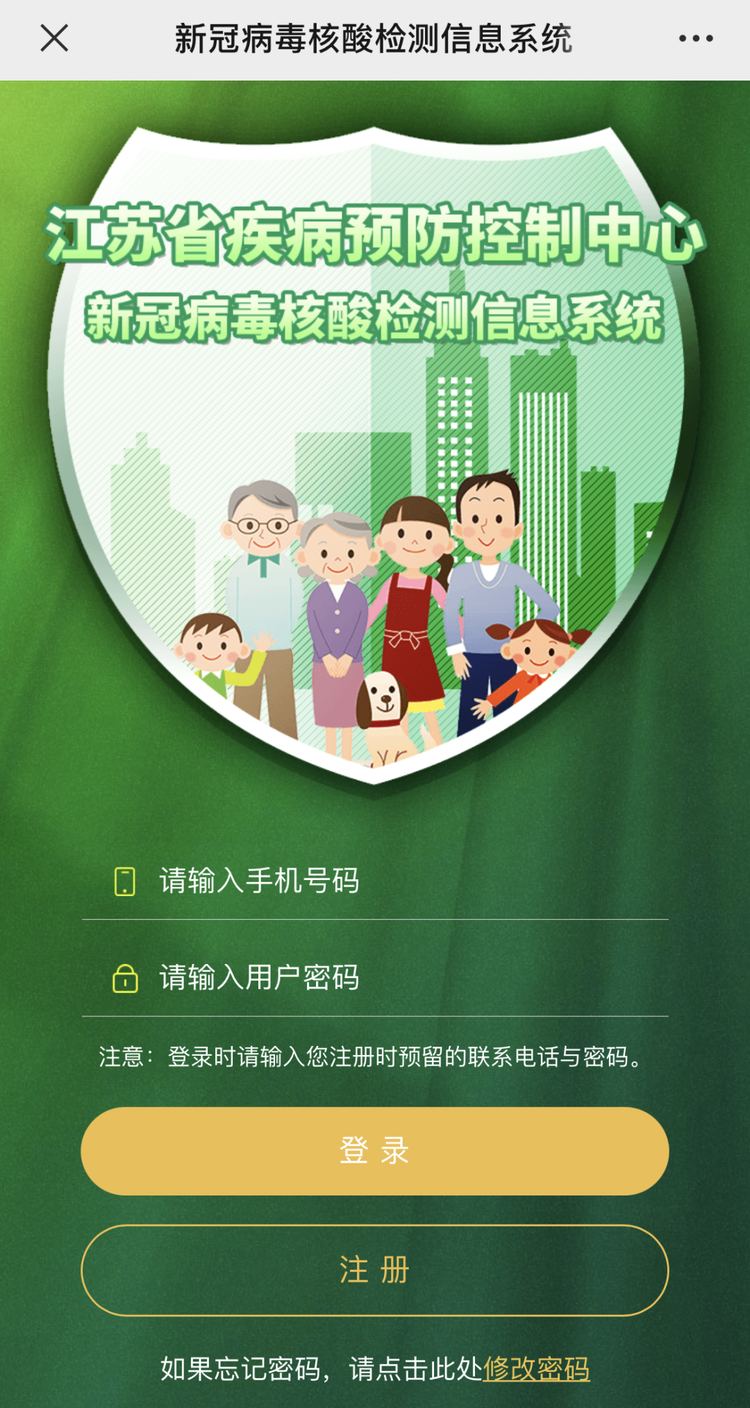The width and height of the screenshot is (750, 1408).
Task: Tap the phone number input field
Action: pos(400,881)
